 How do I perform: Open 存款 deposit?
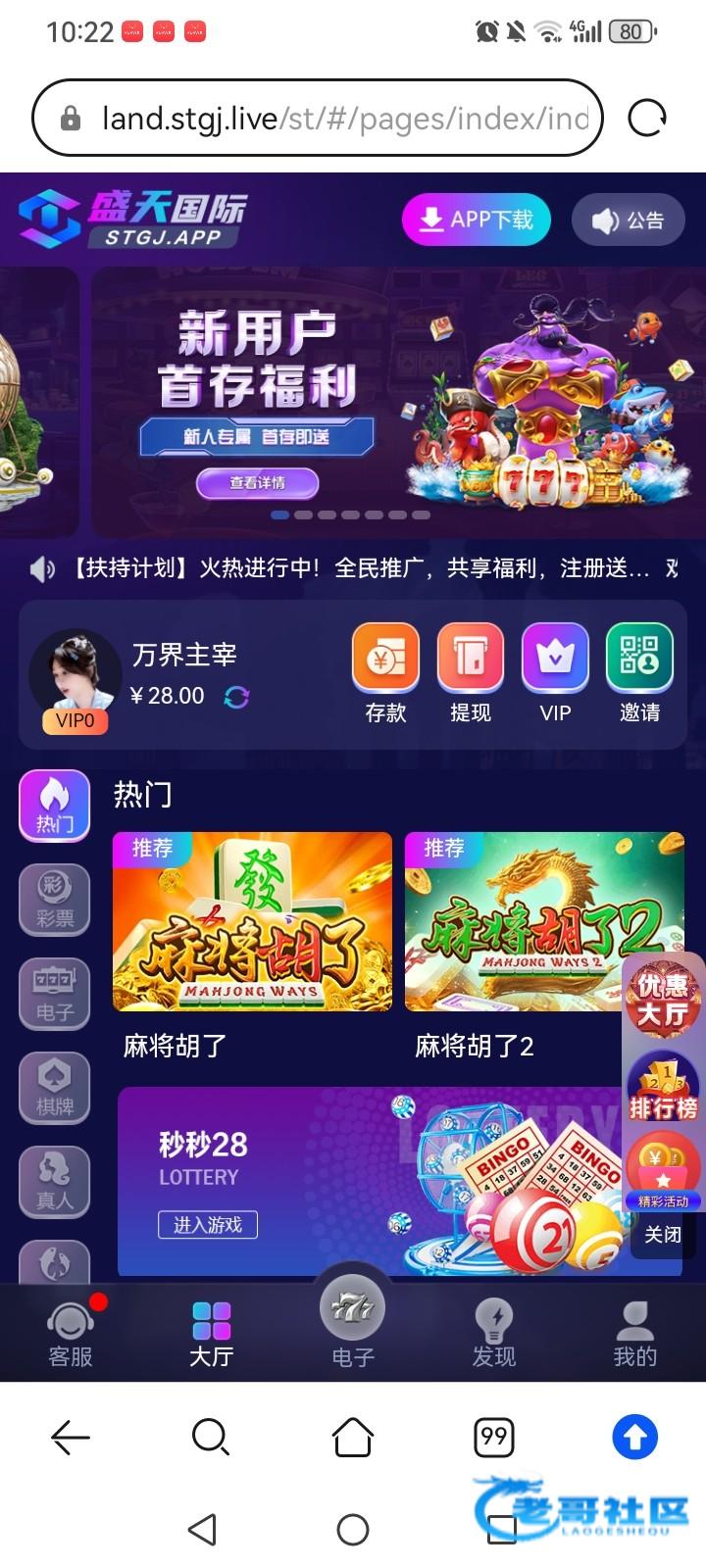385,674
